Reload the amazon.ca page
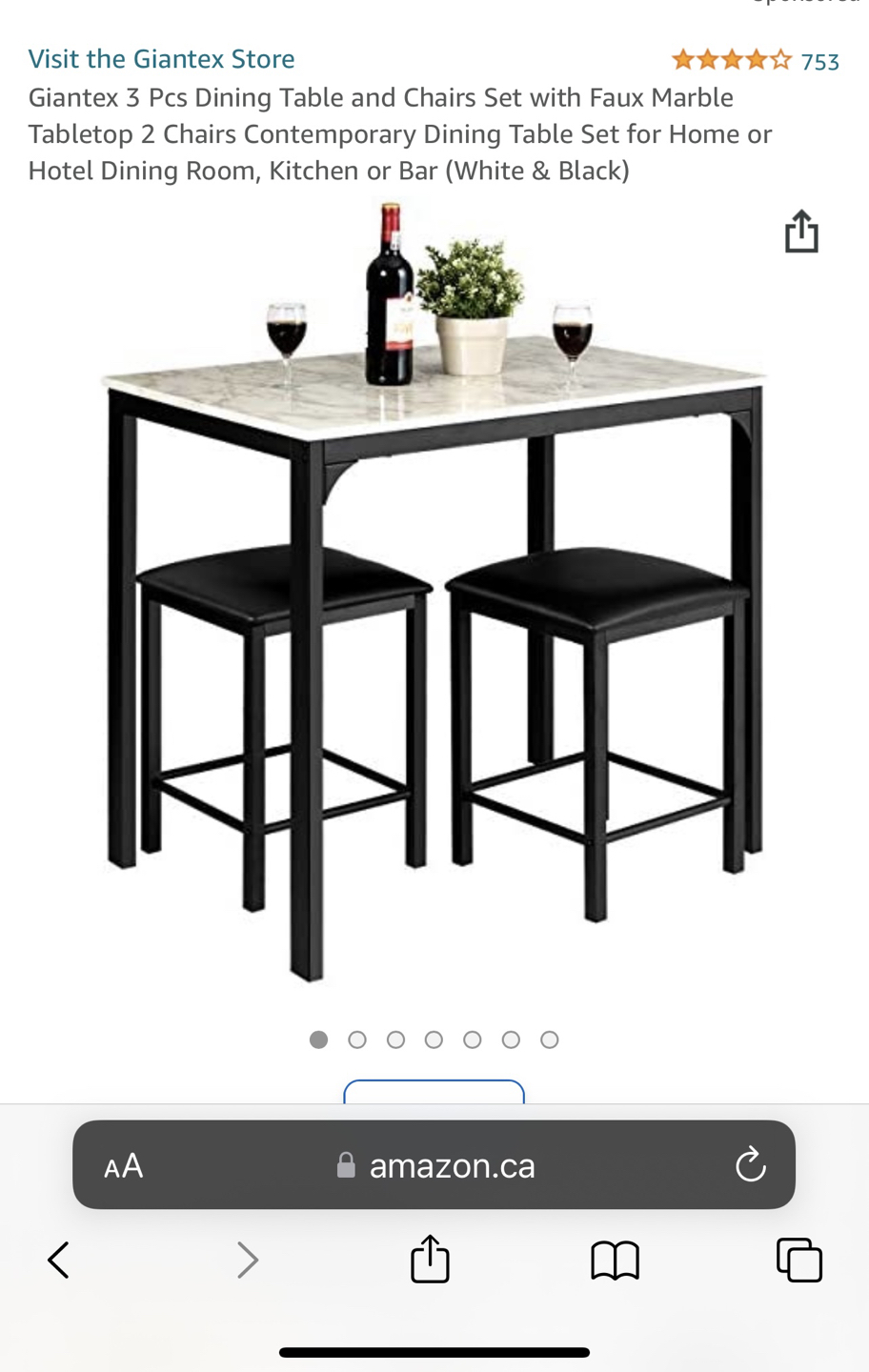 750,1164
